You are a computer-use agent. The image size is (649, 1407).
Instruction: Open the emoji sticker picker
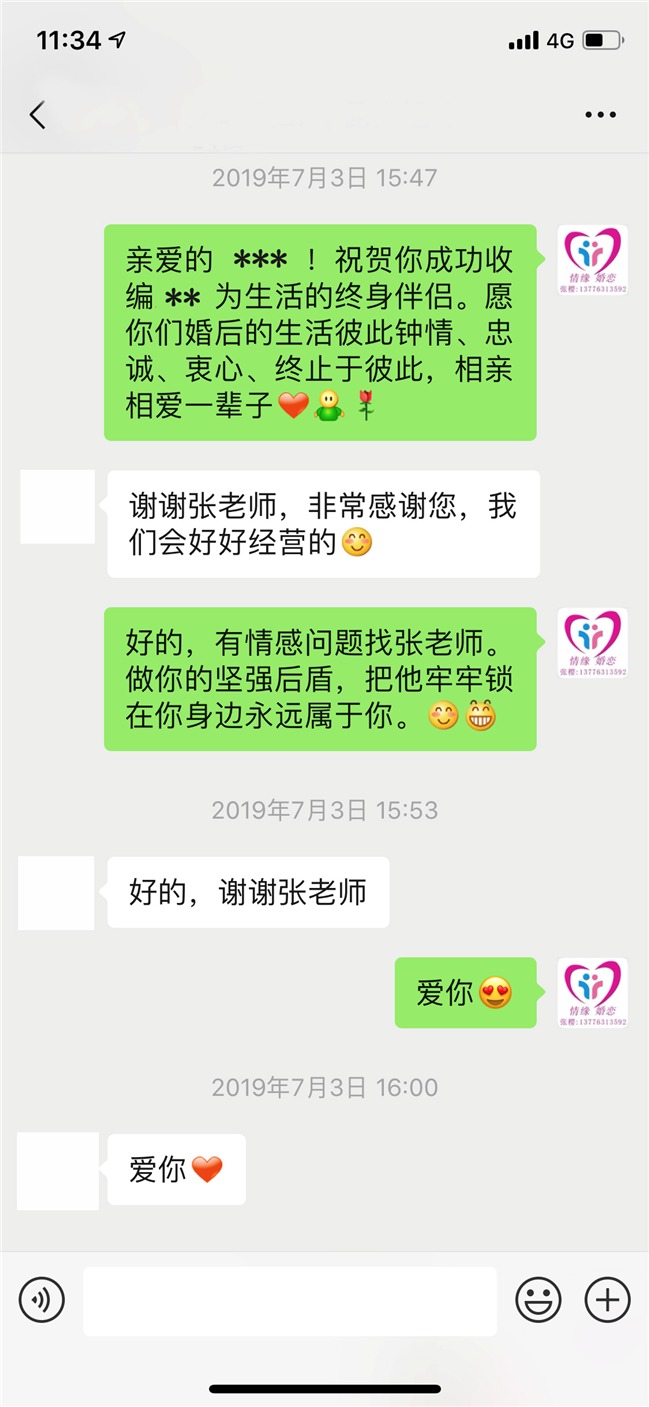coord(538,1300)
